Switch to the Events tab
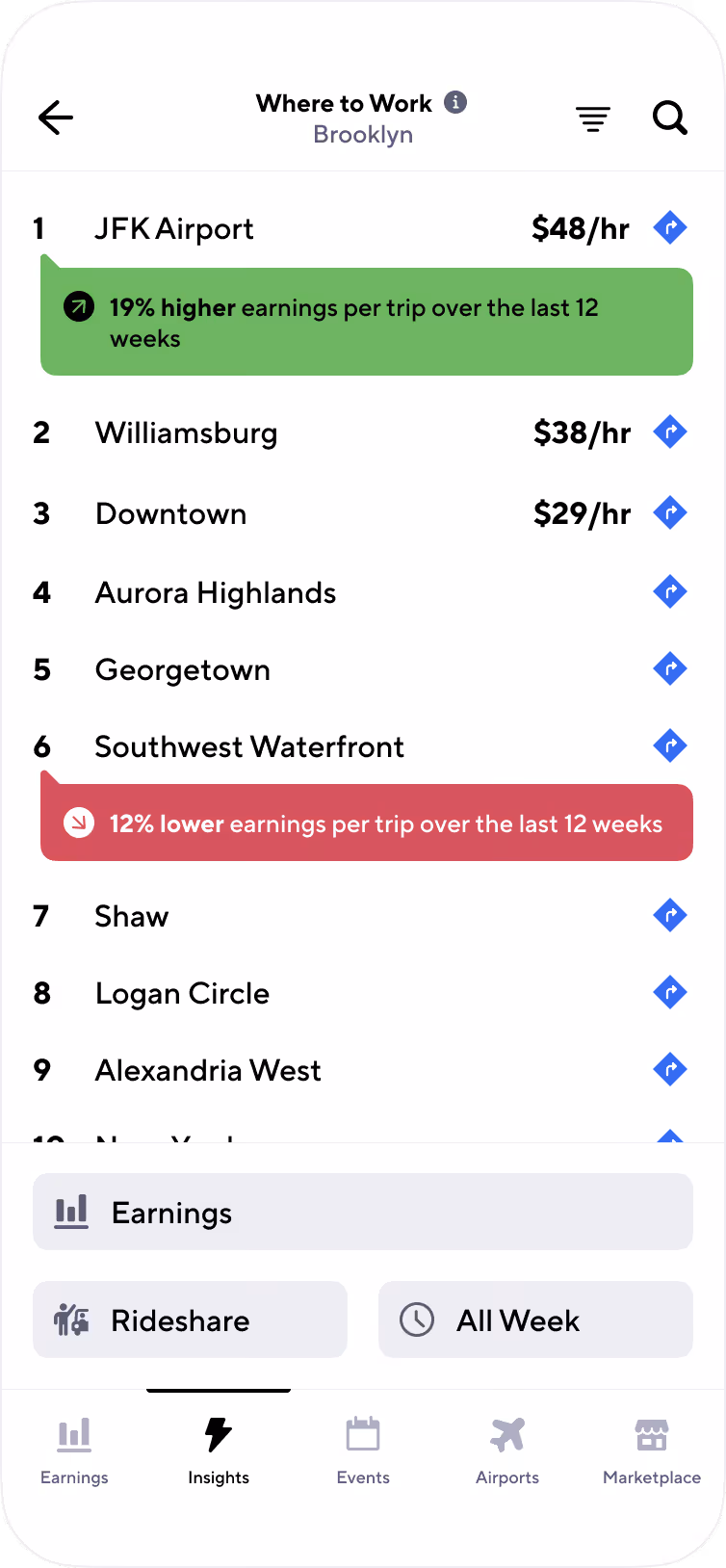Image resolution: width=726 pixels, height=1568 pixels. pyautogui.click(x=363, y=1449)
